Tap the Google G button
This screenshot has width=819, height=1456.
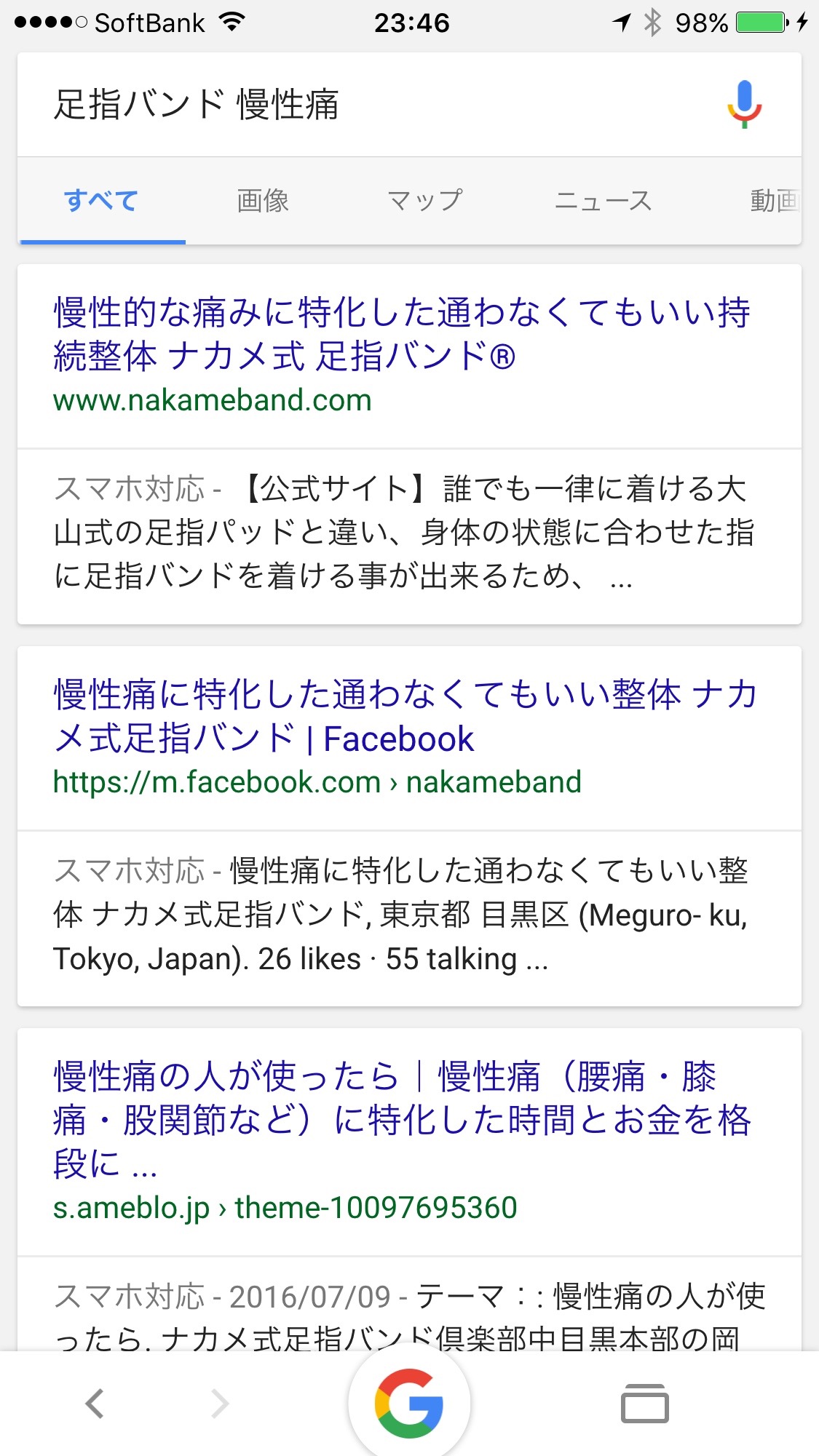click(x=409, y=1403)
